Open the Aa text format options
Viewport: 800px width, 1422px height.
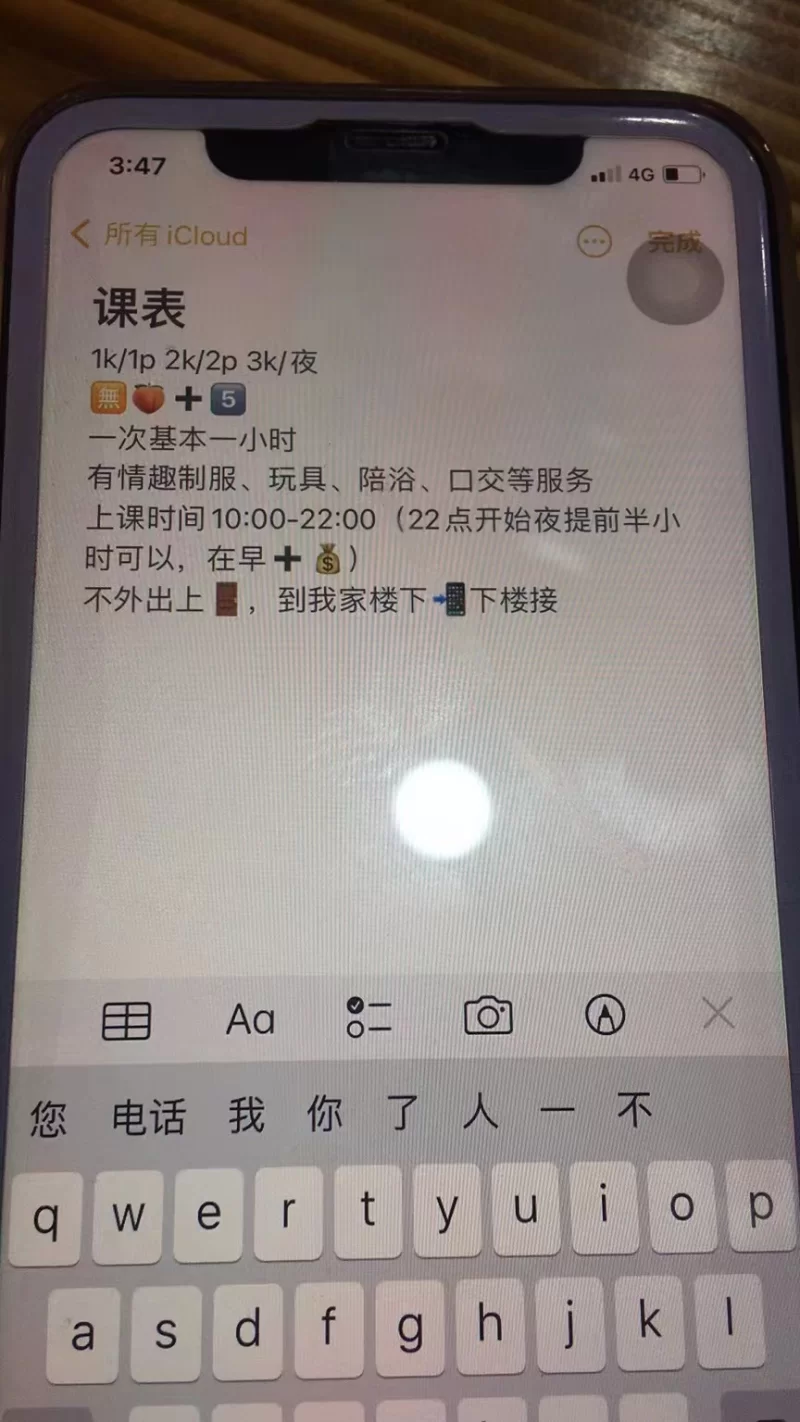[250, 1020]
